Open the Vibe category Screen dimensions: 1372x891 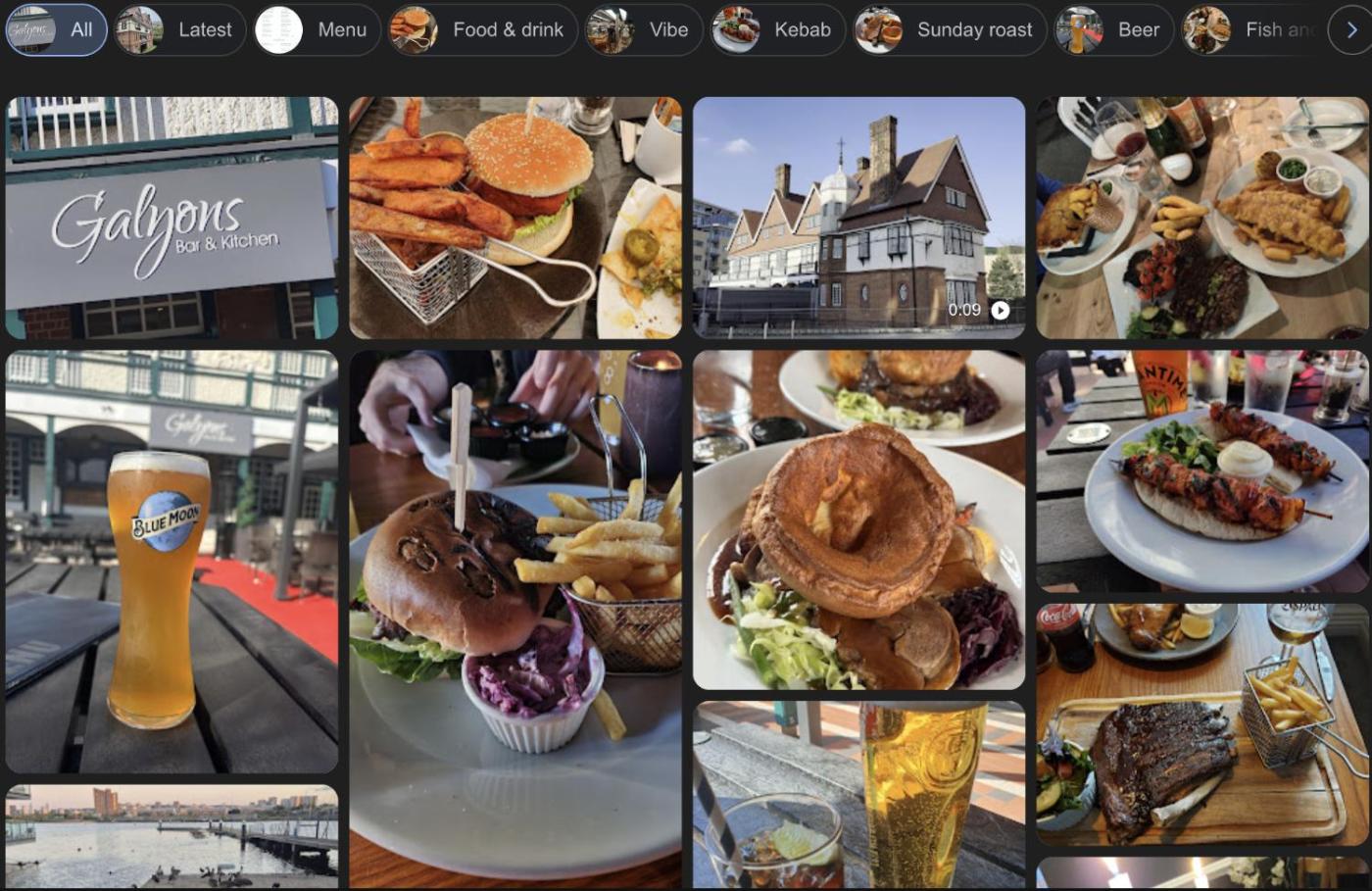click(x=644, y=29)
